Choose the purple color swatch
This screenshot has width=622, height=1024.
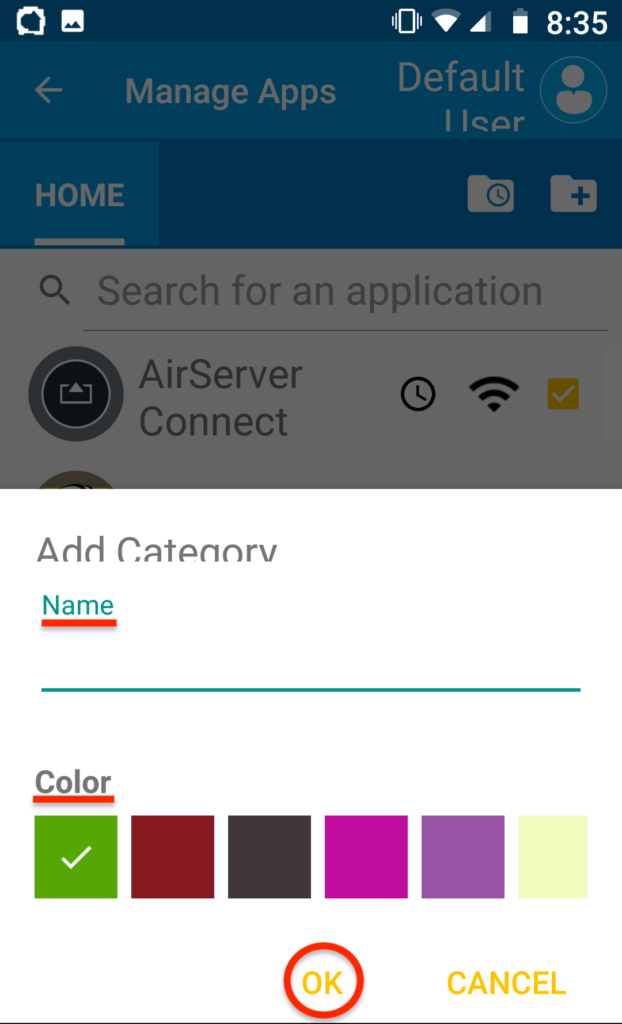463,857
